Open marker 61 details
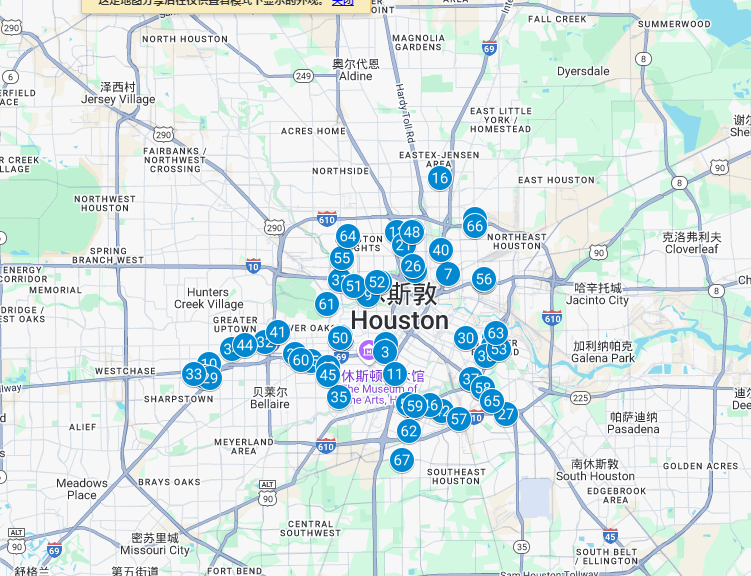The image size is (751, 576). 327,304
